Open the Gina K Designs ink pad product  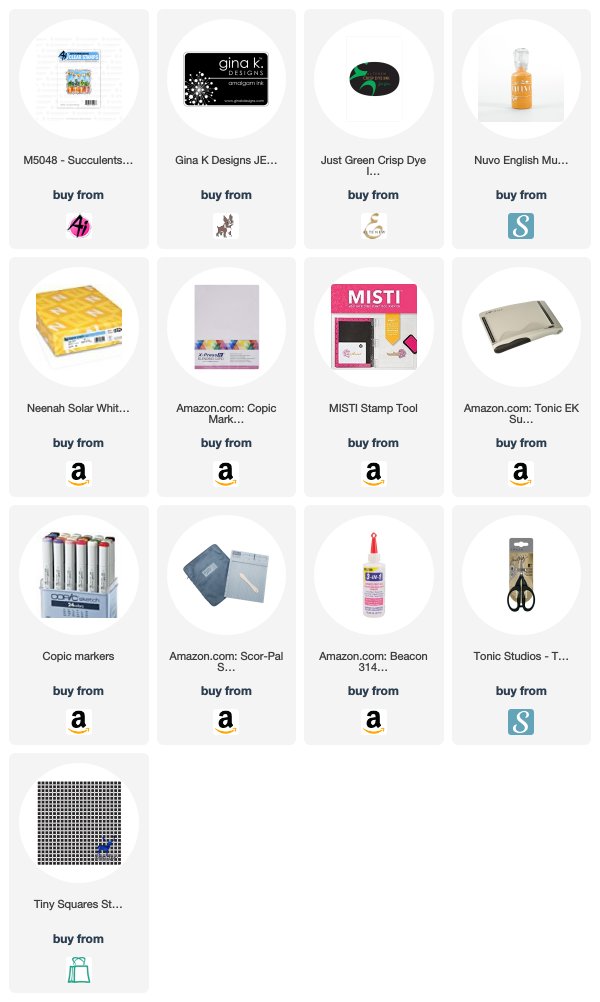coord(226,79)
